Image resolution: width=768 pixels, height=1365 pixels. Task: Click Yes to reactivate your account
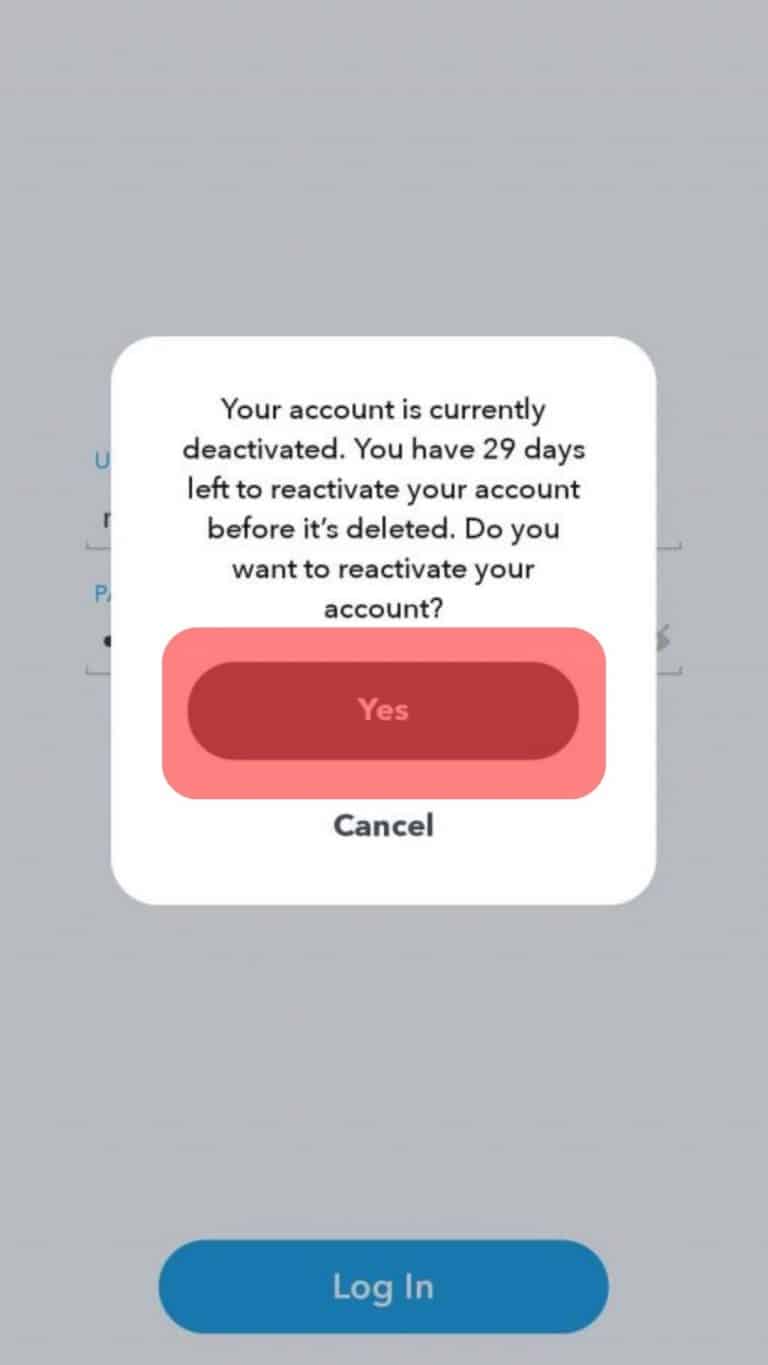[383, 710]
